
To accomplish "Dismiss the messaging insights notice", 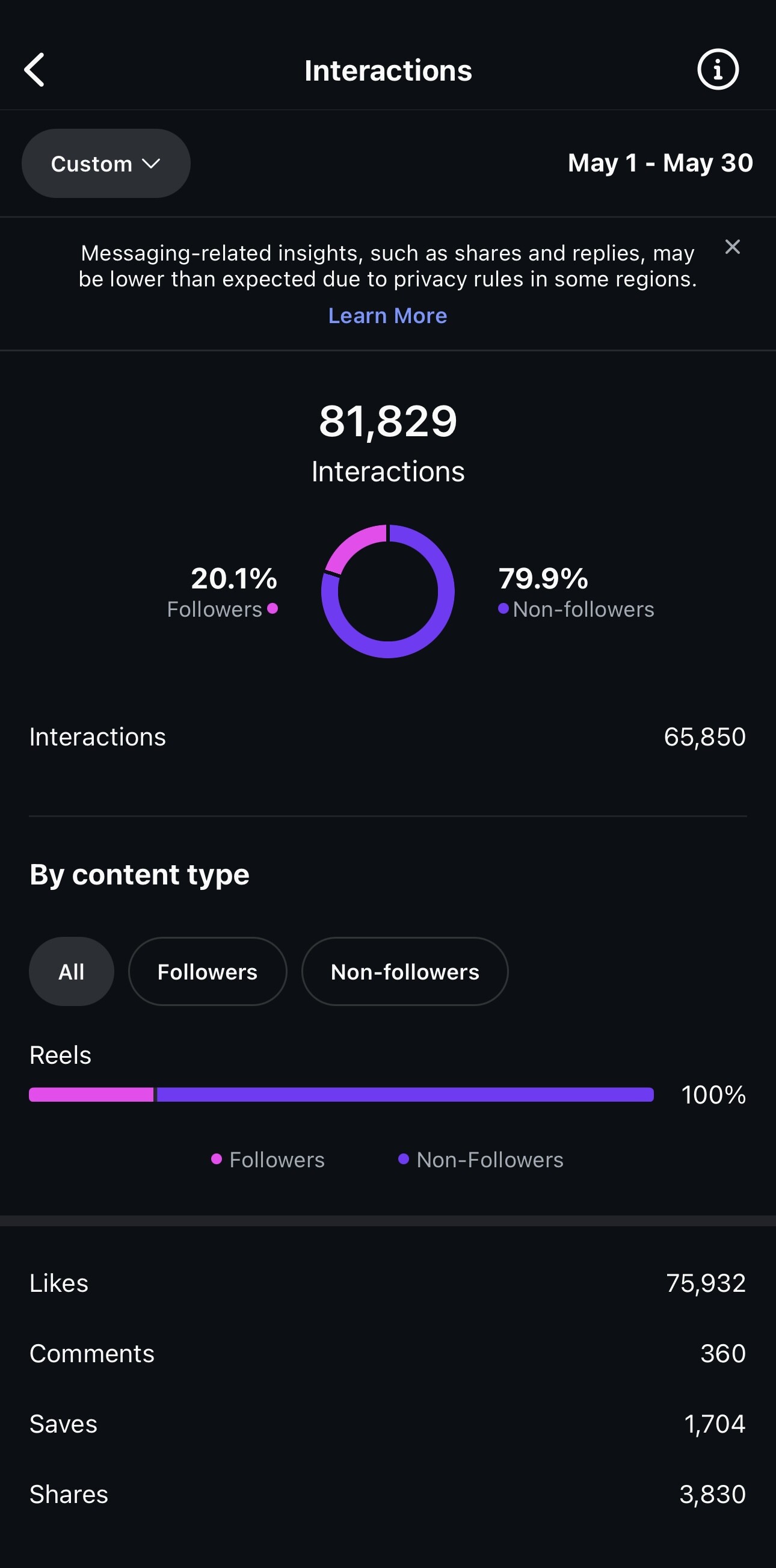I will (x=732, y=247).
